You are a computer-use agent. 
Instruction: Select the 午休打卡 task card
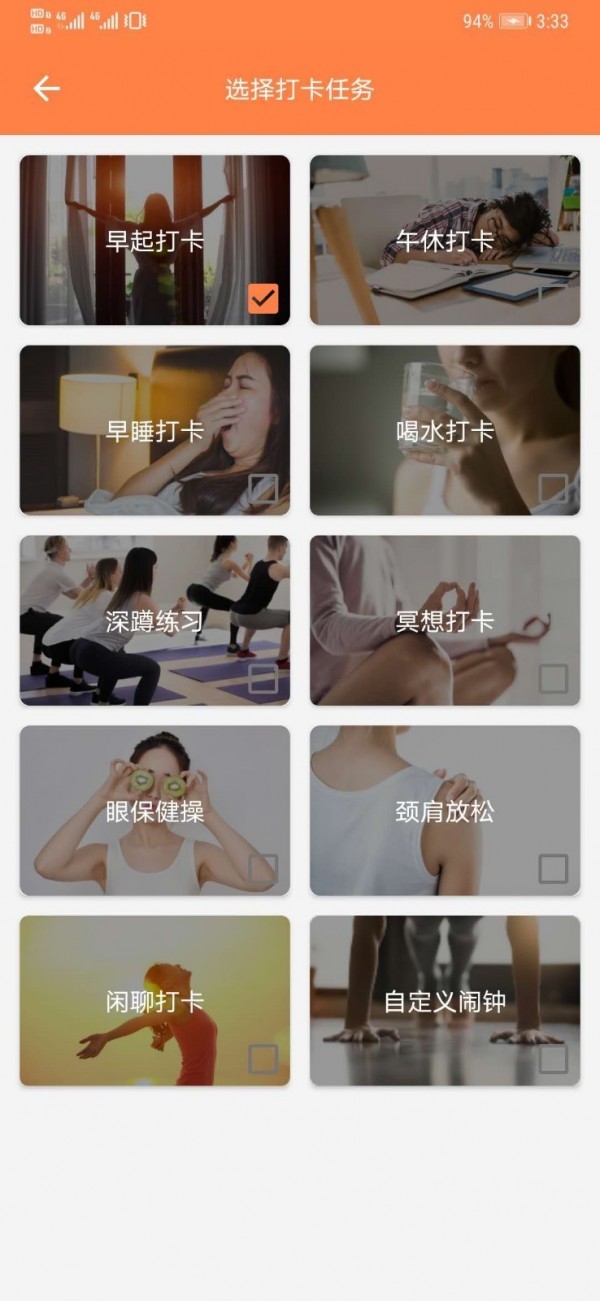point(445,240)
